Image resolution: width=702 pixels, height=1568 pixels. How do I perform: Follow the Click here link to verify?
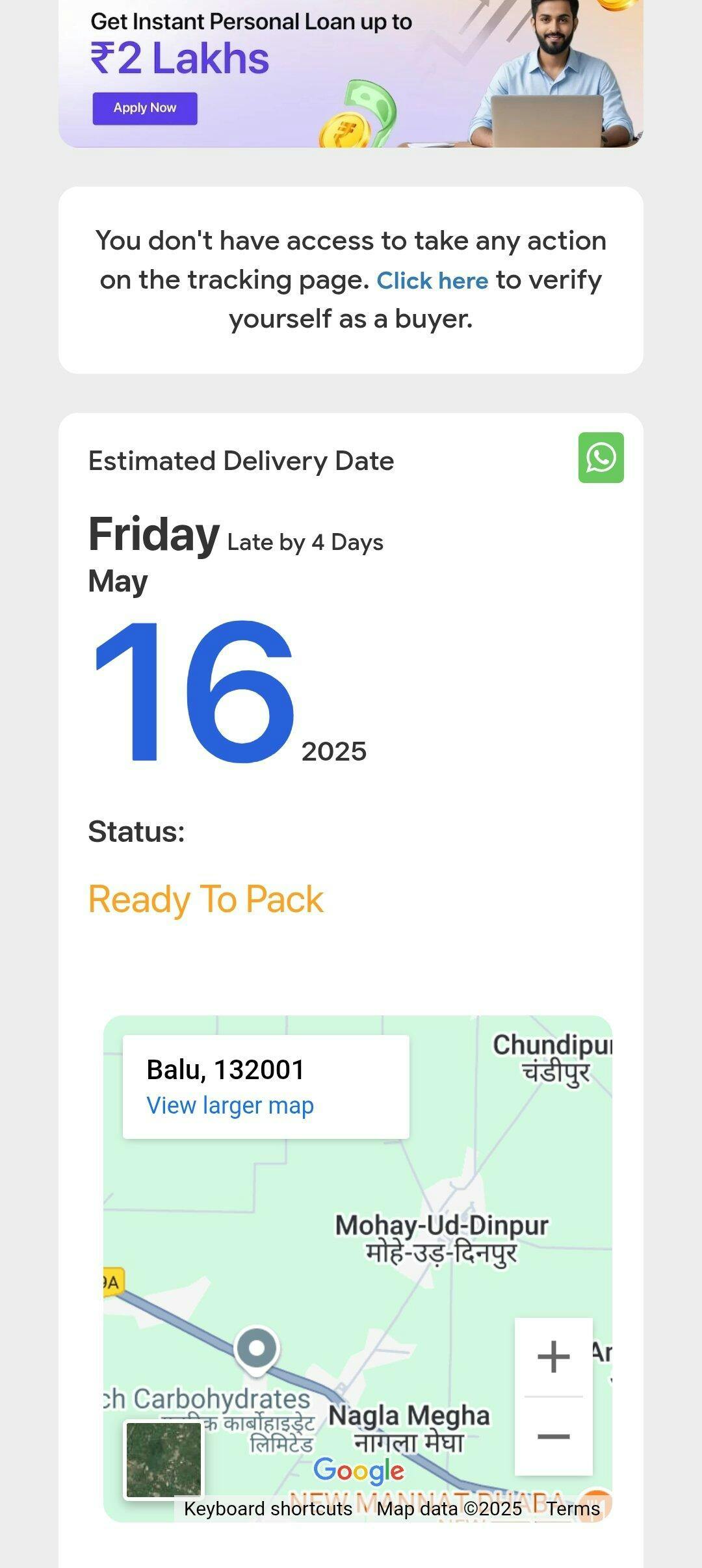tap(432, 281)
